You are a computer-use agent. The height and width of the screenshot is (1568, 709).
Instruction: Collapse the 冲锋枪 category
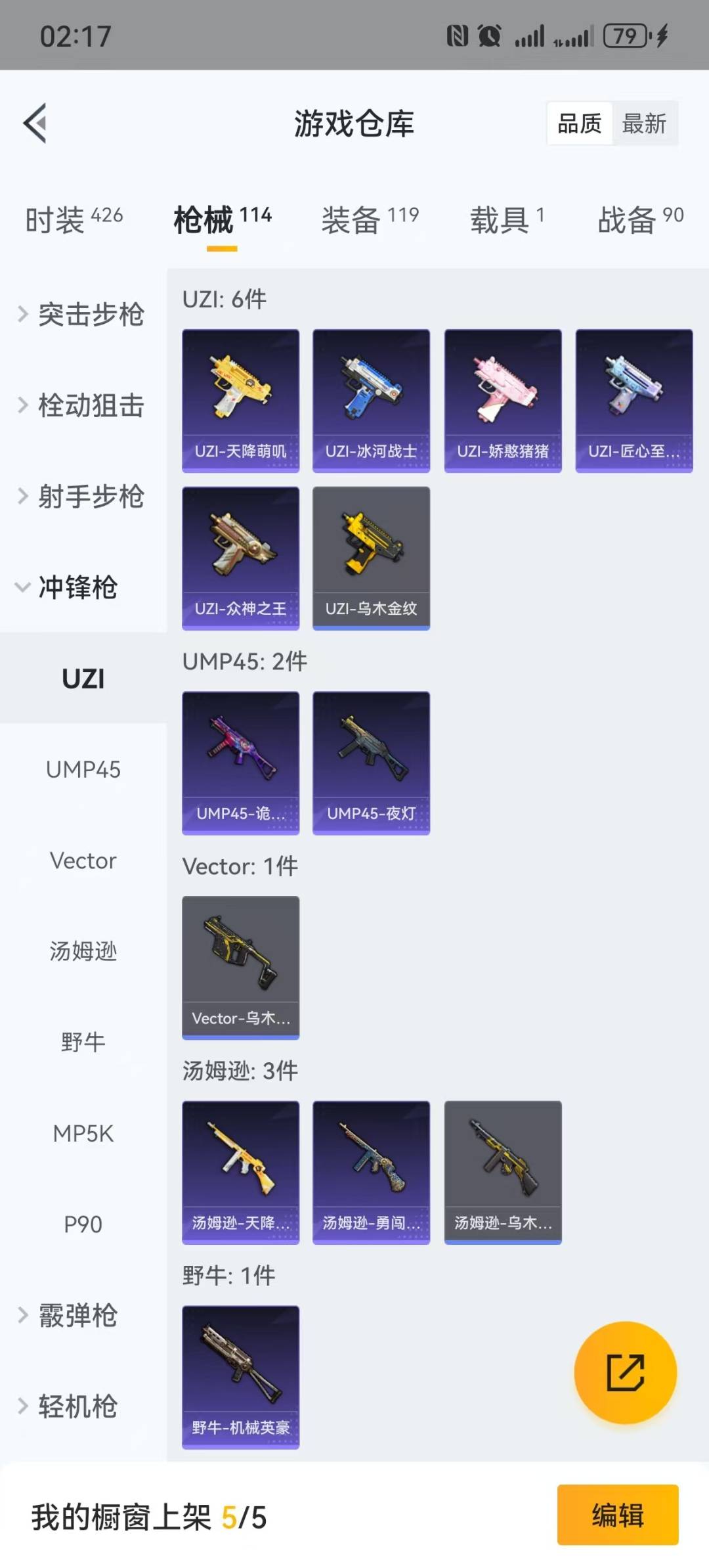click(x=69, y=587)
